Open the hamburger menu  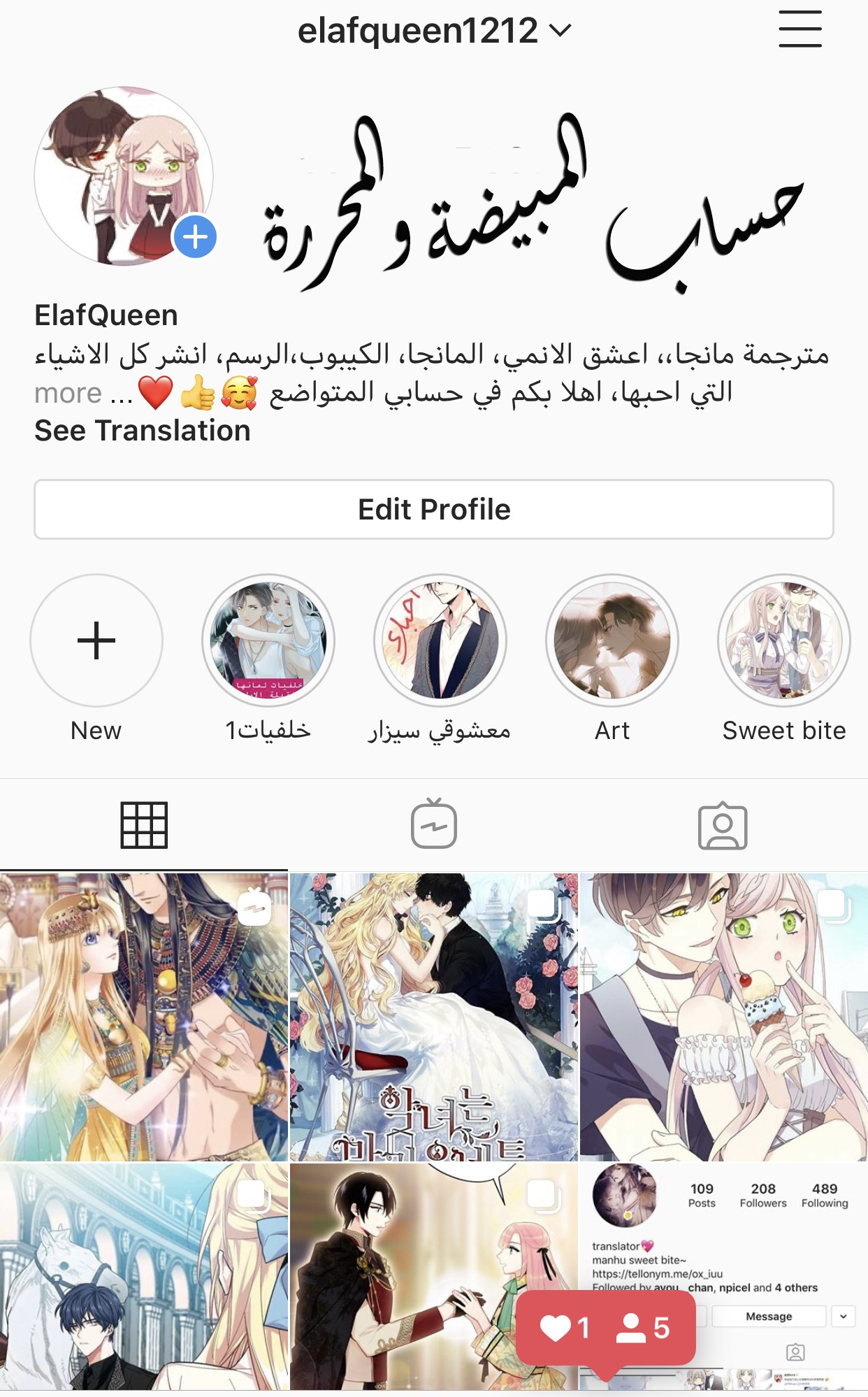click(x=800, y=29)
